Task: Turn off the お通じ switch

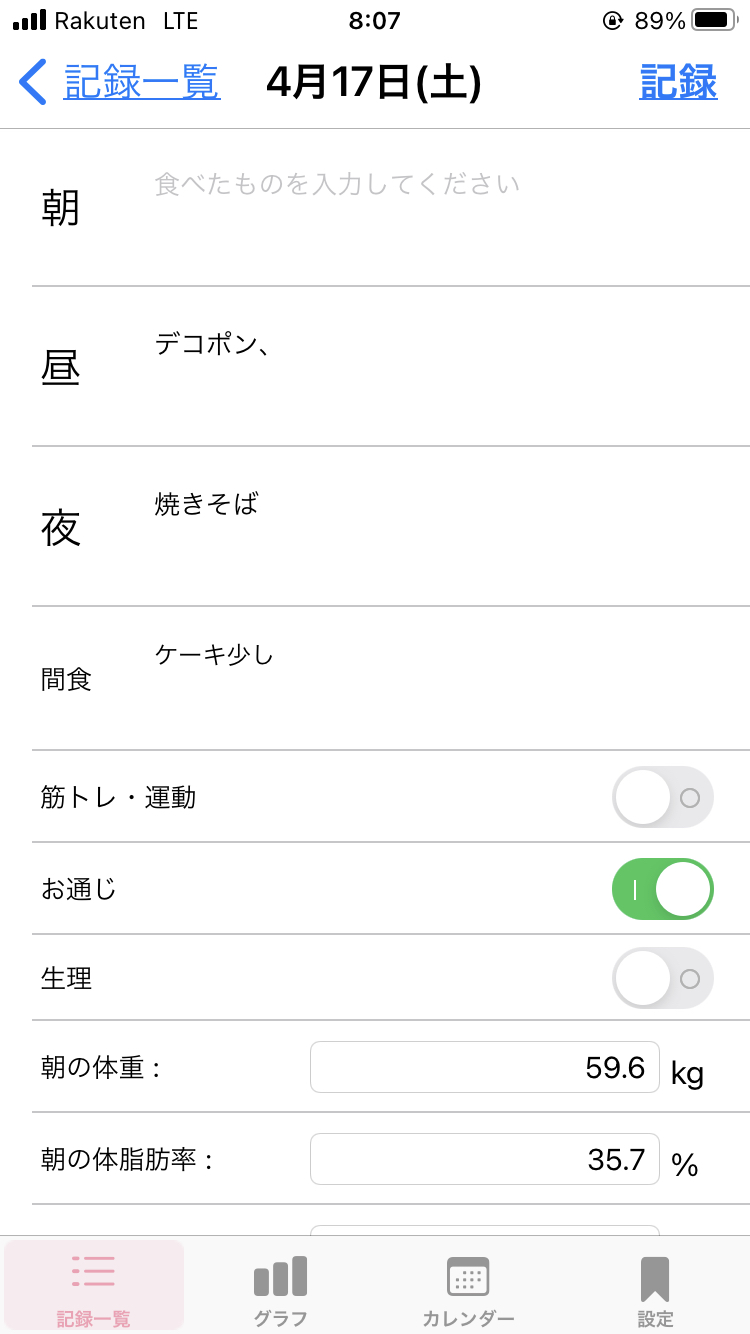Action: [663, 888]
